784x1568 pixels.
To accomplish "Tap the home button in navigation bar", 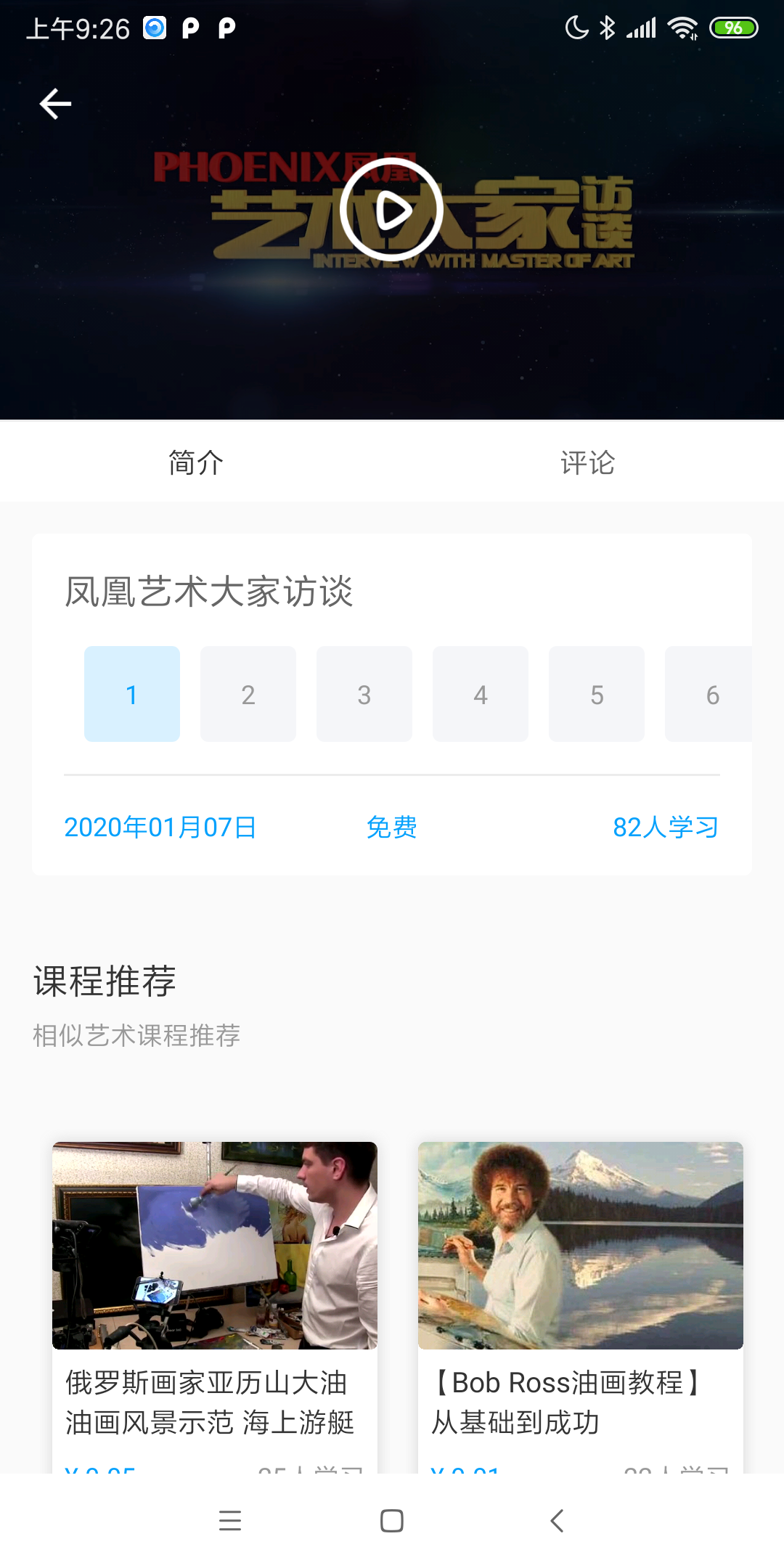I will (x=392, y=1522).
